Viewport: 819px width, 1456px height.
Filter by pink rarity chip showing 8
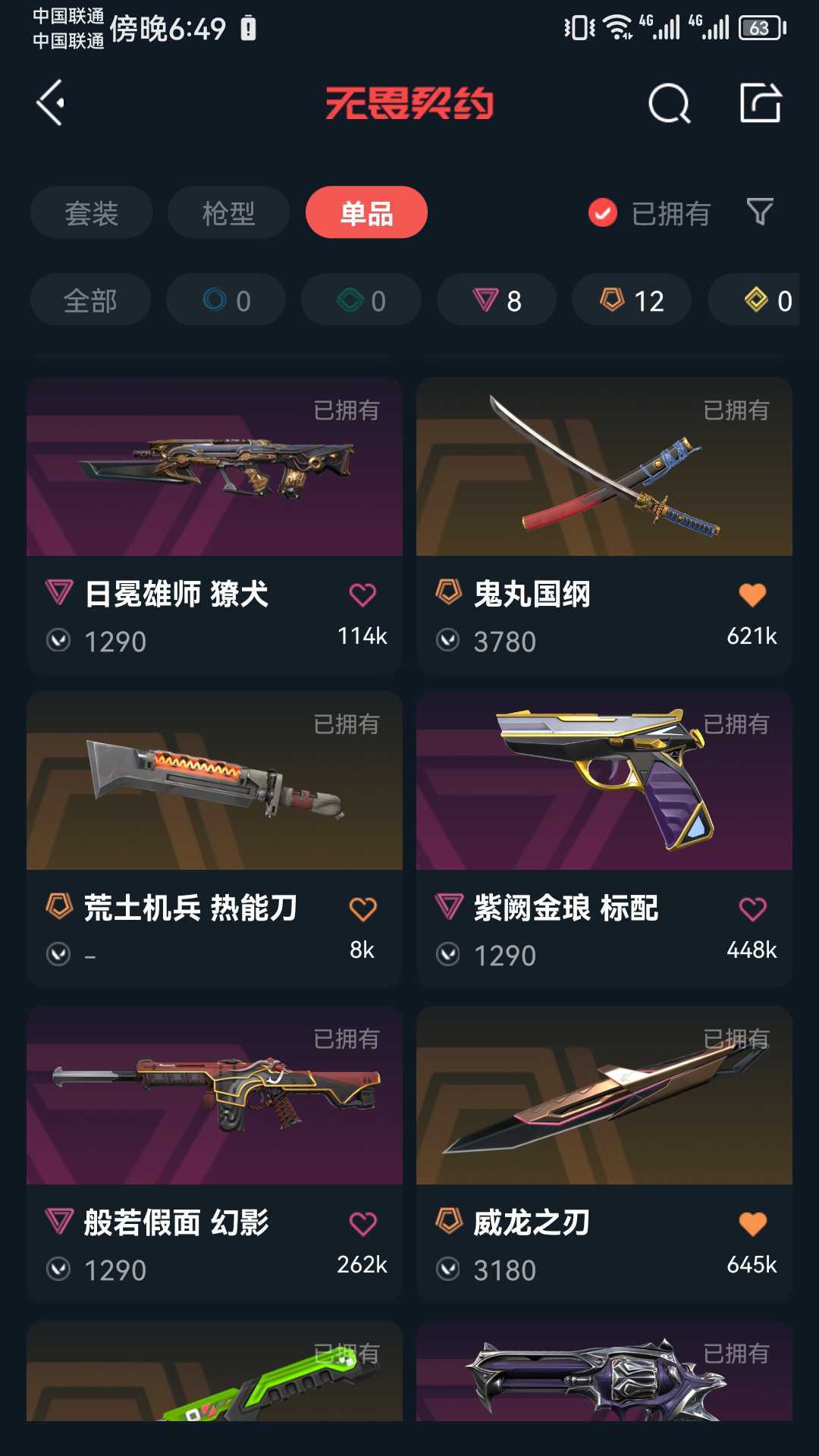coord(497,300)
